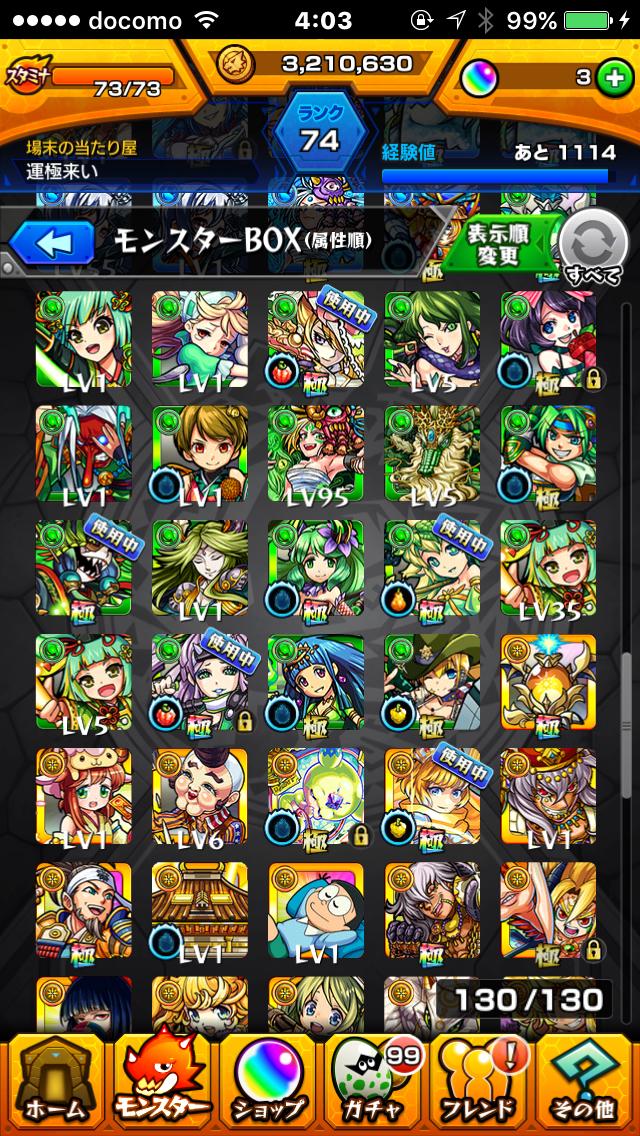The image size is (640, 1136).
Task: Select the LV6 old man monster
Action: (x=199, y=796)
